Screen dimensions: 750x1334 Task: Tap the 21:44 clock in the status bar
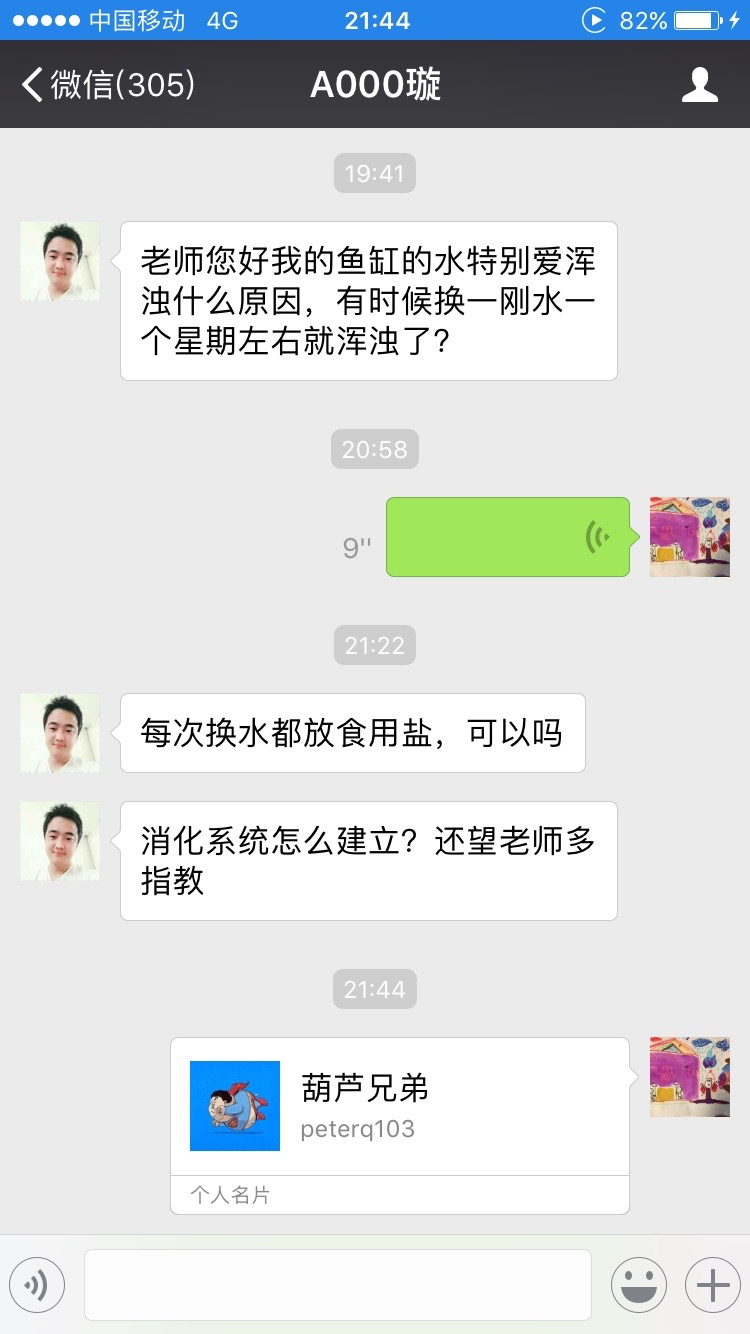point(375,18)
